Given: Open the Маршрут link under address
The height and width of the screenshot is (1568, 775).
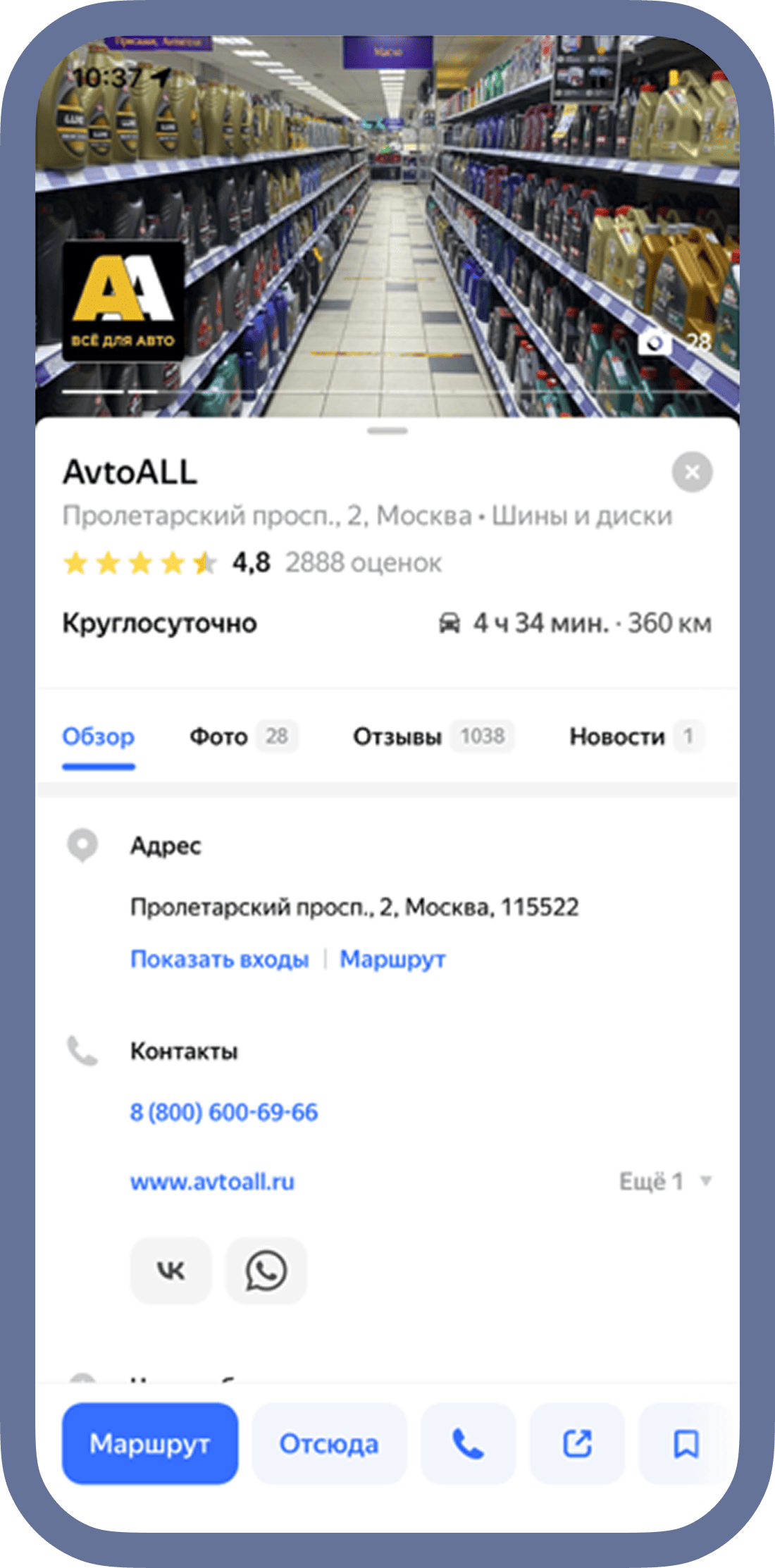Looking at the screenshot, I should tap(392, 959).
